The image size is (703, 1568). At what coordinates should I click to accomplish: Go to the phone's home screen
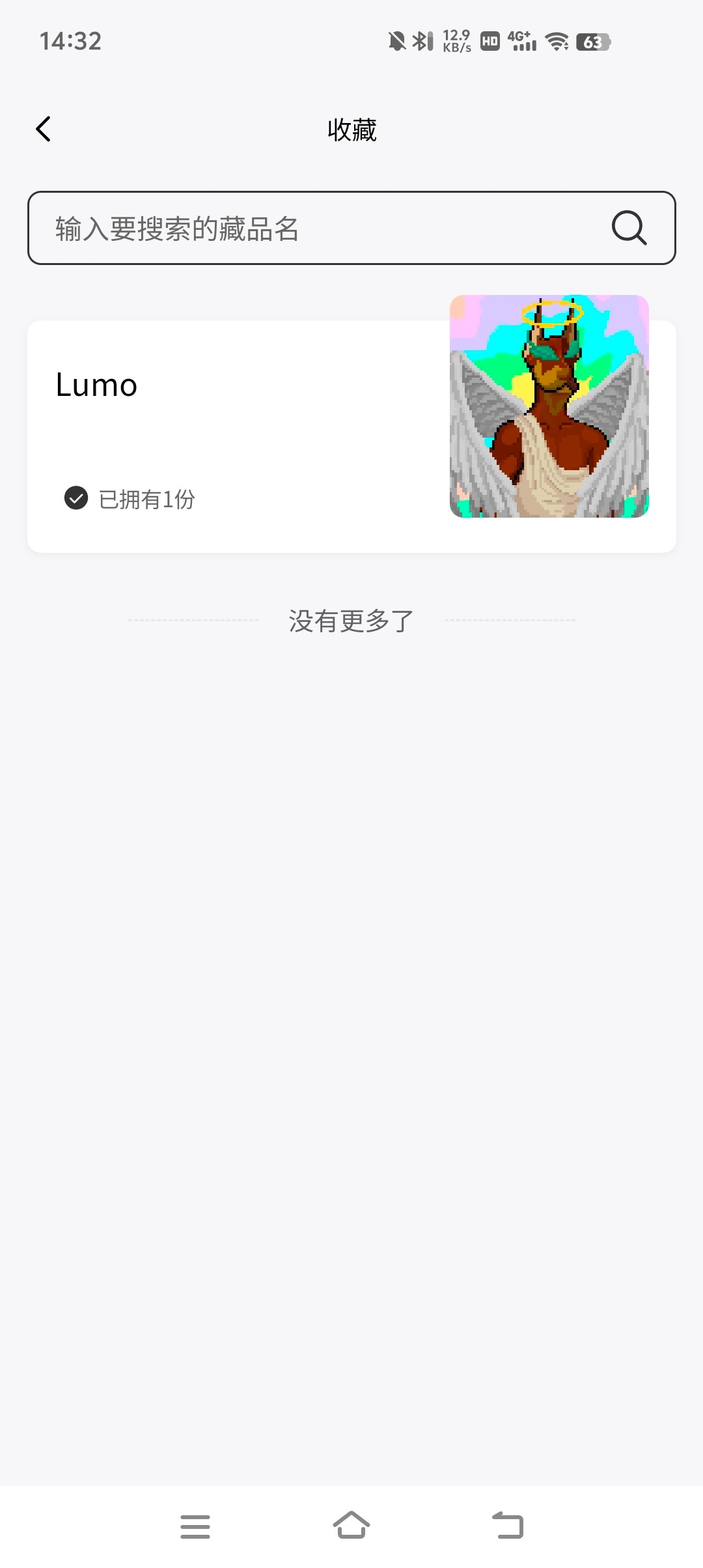[351, 1525]
